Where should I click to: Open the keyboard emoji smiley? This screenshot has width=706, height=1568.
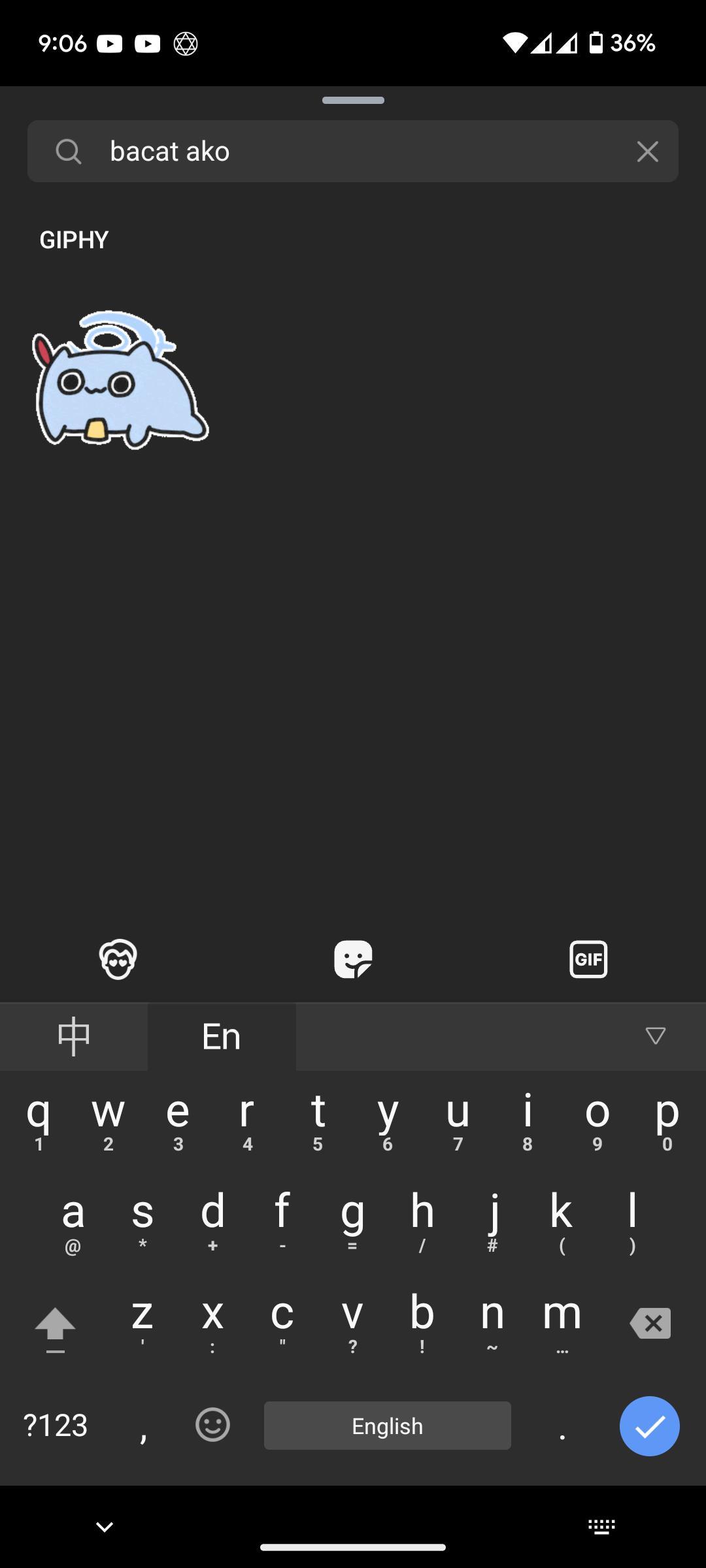[213, 1424]
